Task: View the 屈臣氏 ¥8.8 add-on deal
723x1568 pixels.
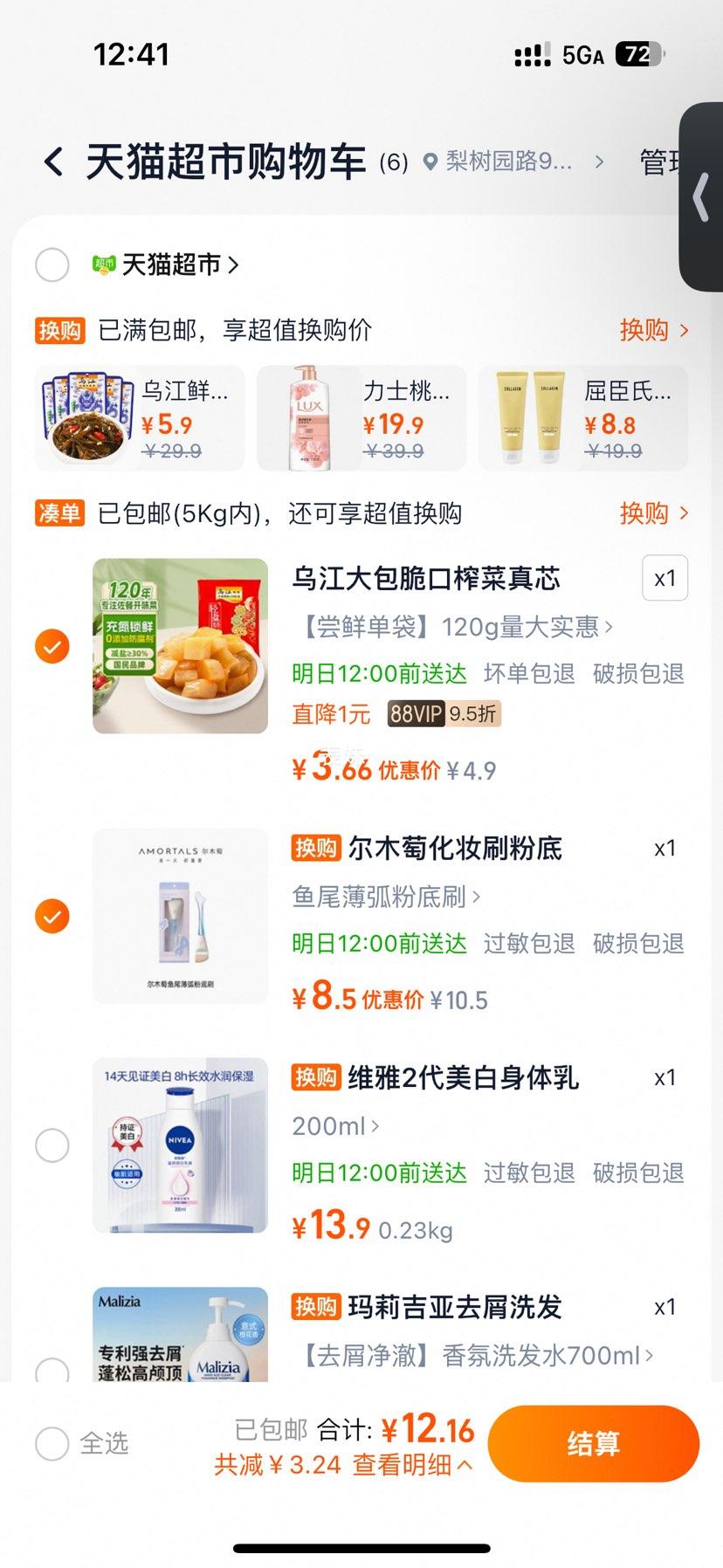Action: click(x=583, y=418)
